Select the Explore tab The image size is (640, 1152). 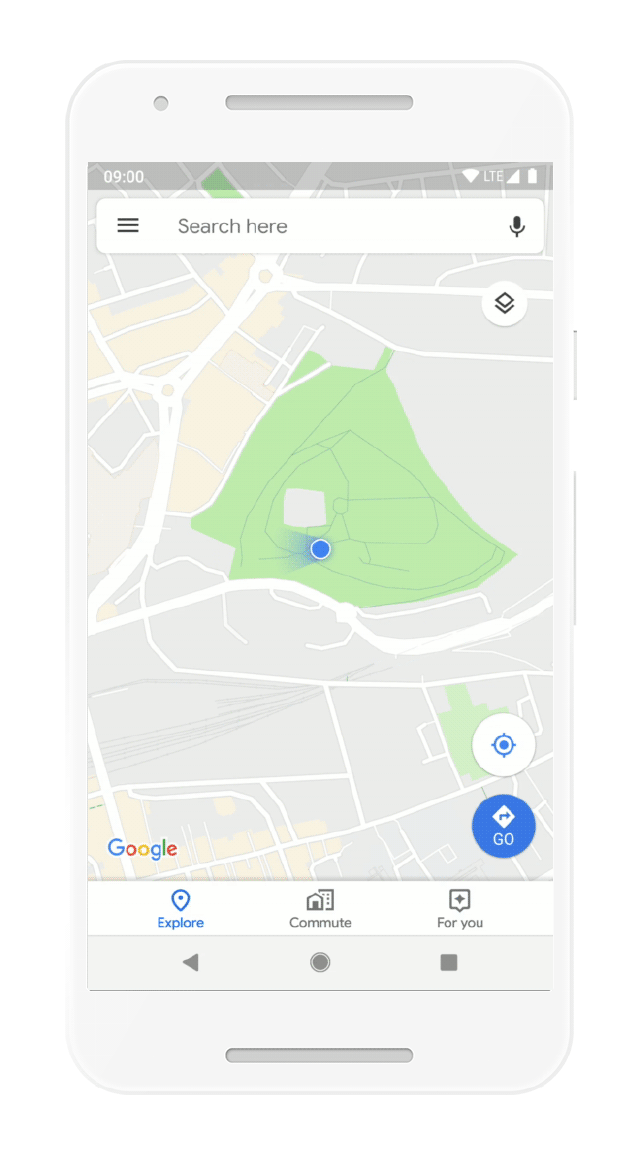click(x=181, y=909)
